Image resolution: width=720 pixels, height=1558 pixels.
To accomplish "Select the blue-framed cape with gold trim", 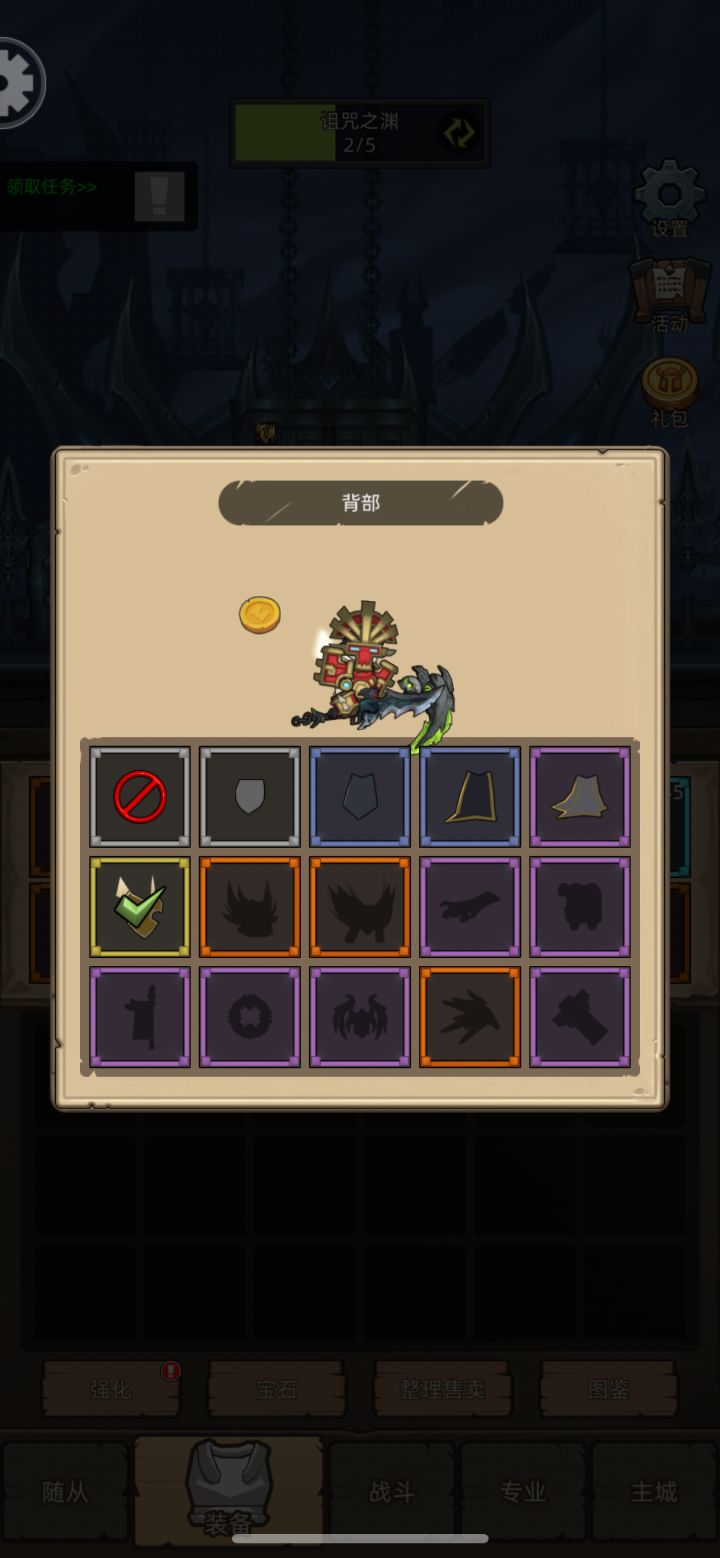I will click(470, 797).
